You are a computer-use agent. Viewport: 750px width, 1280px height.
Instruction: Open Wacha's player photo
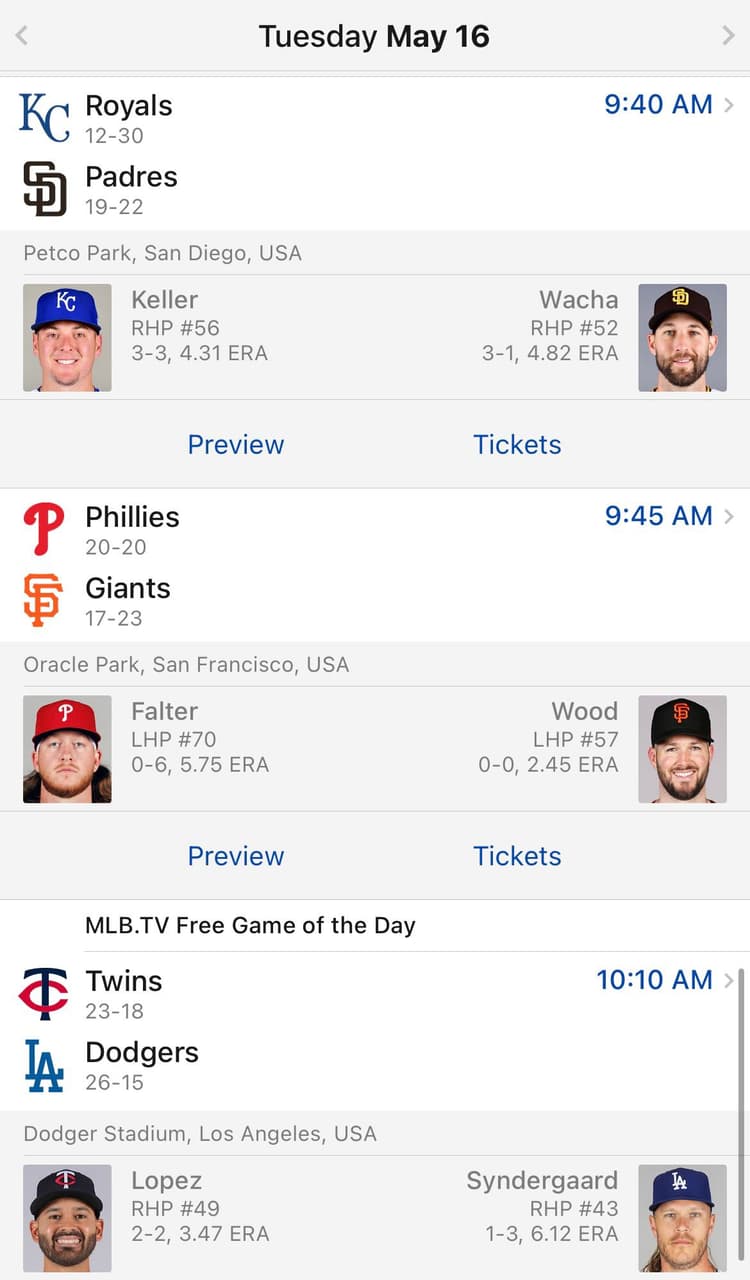[682, 337]
